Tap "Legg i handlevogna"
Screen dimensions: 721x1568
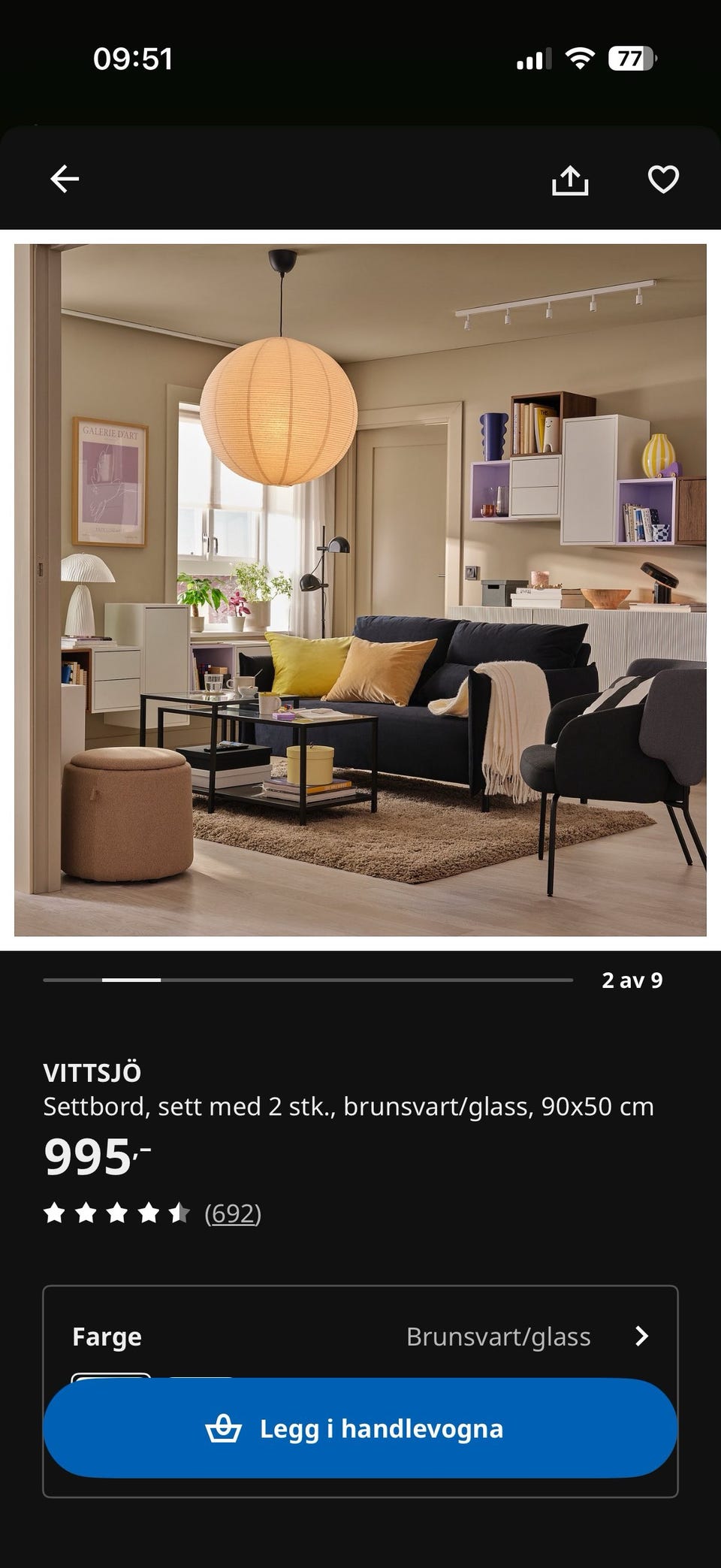pyautogui.click(x=380, y=1429)
